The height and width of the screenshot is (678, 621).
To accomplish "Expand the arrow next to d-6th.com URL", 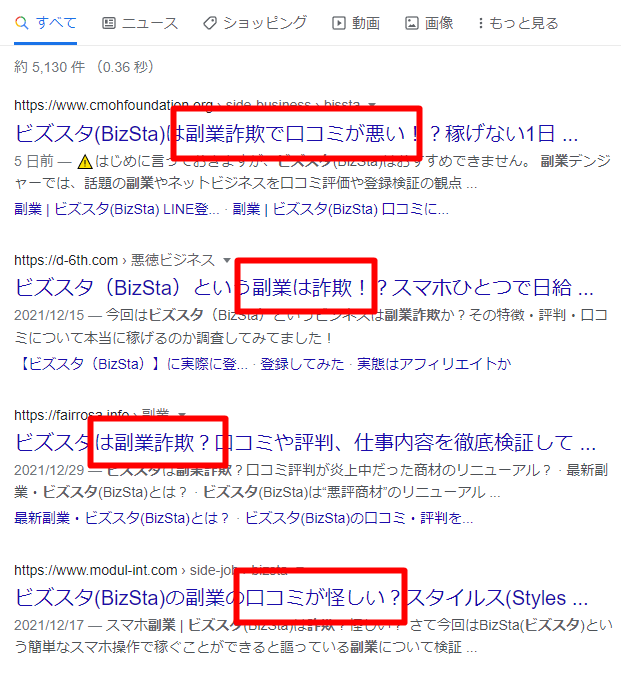I will (x=226, y=260).
